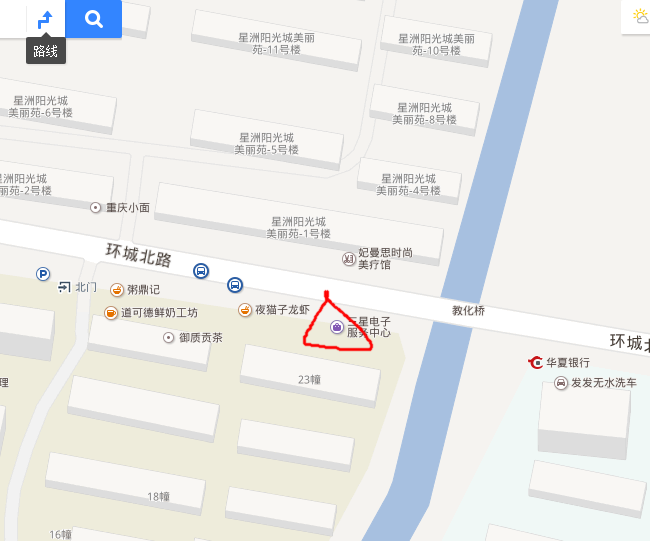The image size is (650, 541).
Task: Tap the bus stop icon beside 环城北路
Action: pyautogui.click(x=201, y=271)
